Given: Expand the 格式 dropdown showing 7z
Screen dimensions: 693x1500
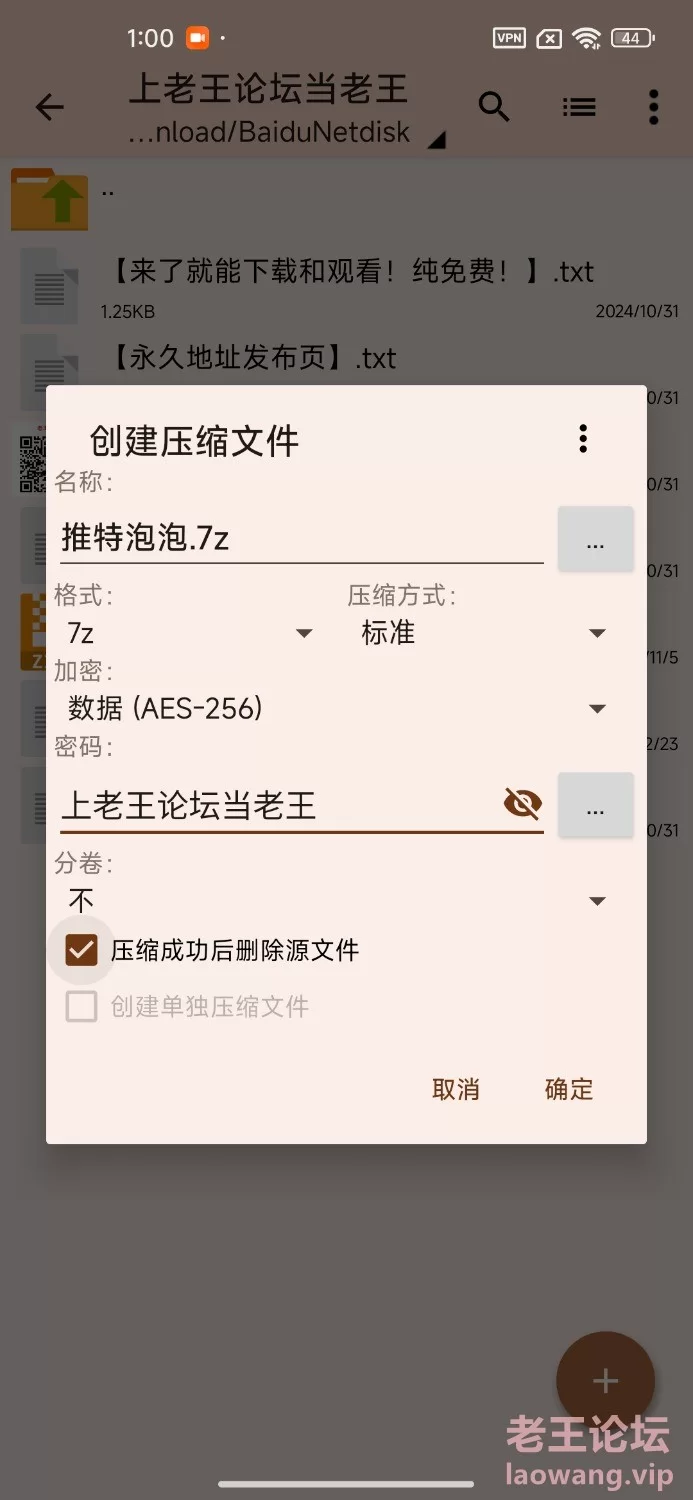Looking at the screenshot, I should [x=190, y=633].
